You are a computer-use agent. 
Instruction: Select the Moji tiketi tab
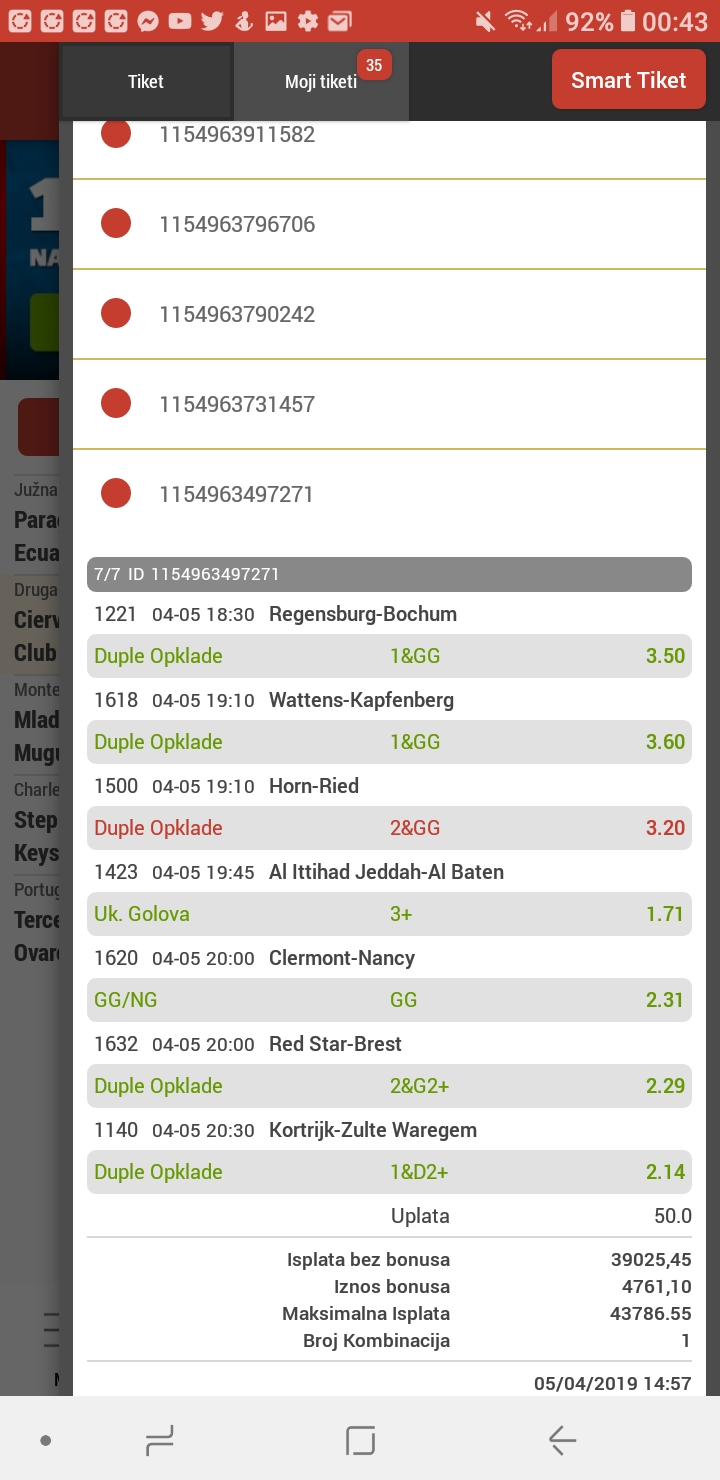click(321, 82)
